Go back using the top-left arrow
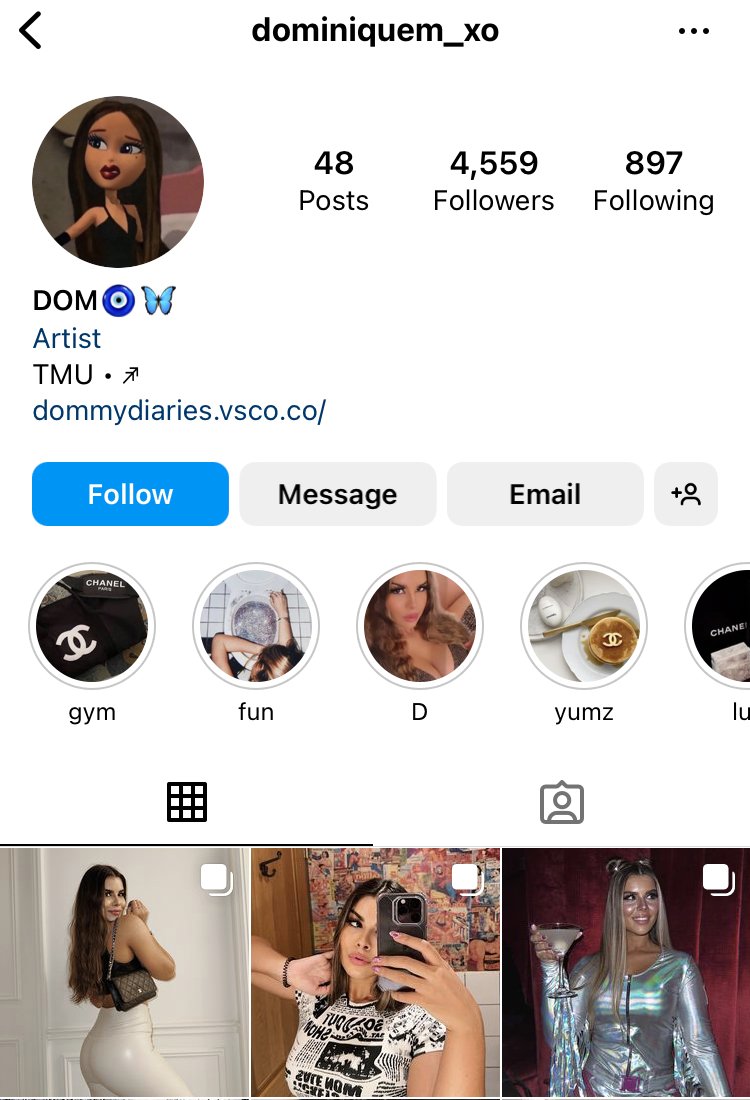The width and height of the screenshot is (750, 1100). (31, 31)
